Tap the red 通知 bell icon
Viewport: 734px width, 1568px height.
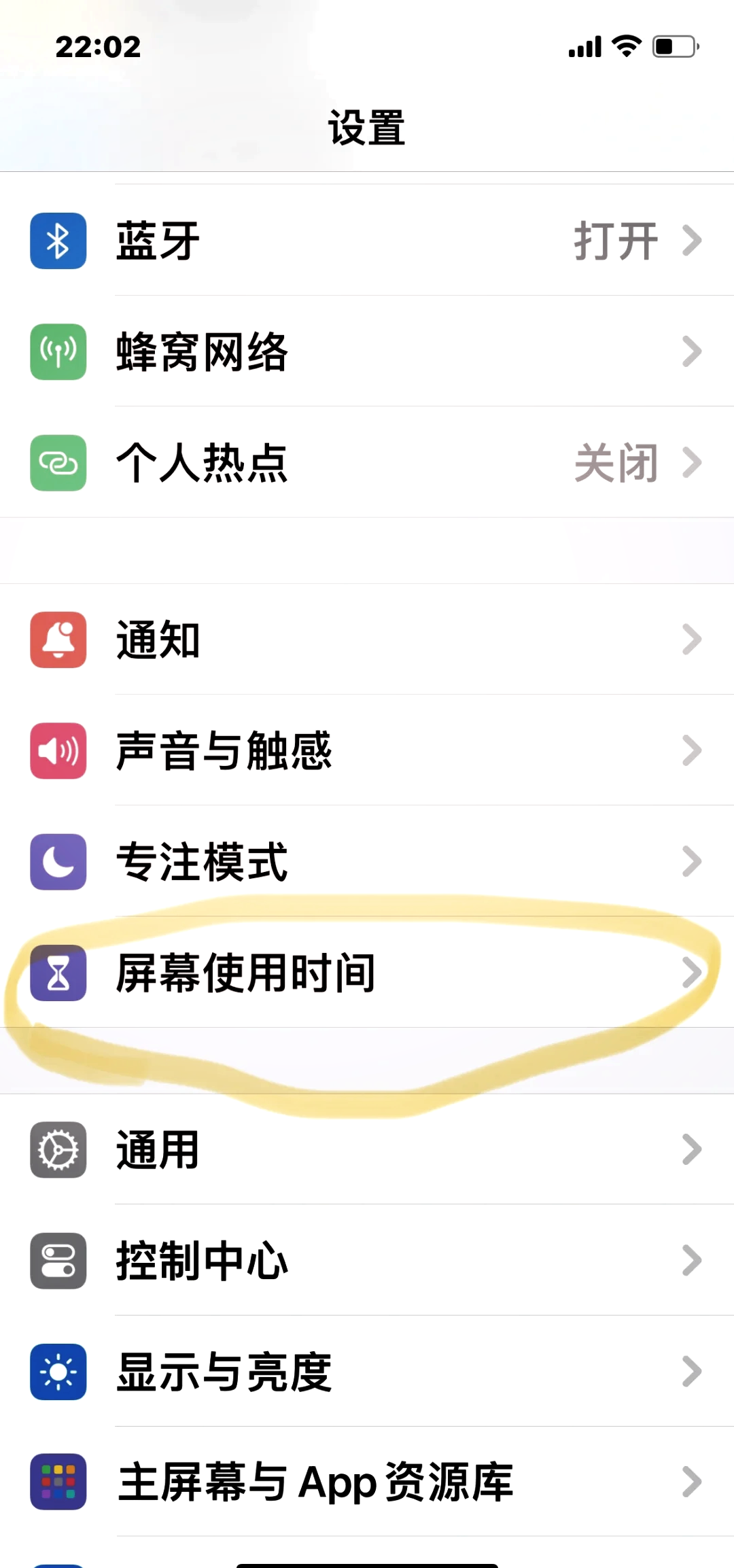click(x=58, y=640)
